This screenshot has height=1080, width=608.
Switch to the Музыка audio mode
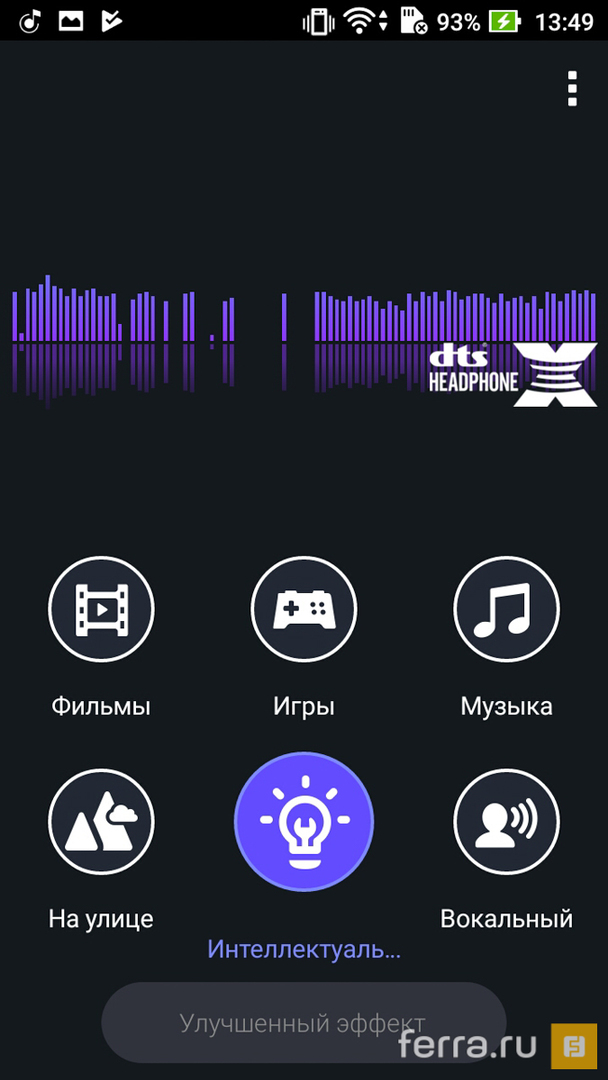[x=506, y=608]
